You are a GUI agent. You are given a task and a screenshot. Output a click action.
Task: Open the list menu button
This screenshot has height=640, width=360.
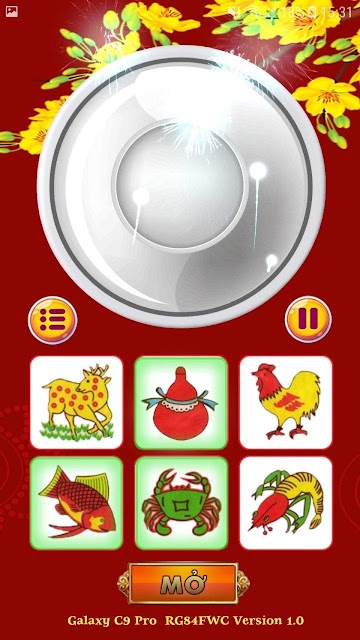(53, 320)
